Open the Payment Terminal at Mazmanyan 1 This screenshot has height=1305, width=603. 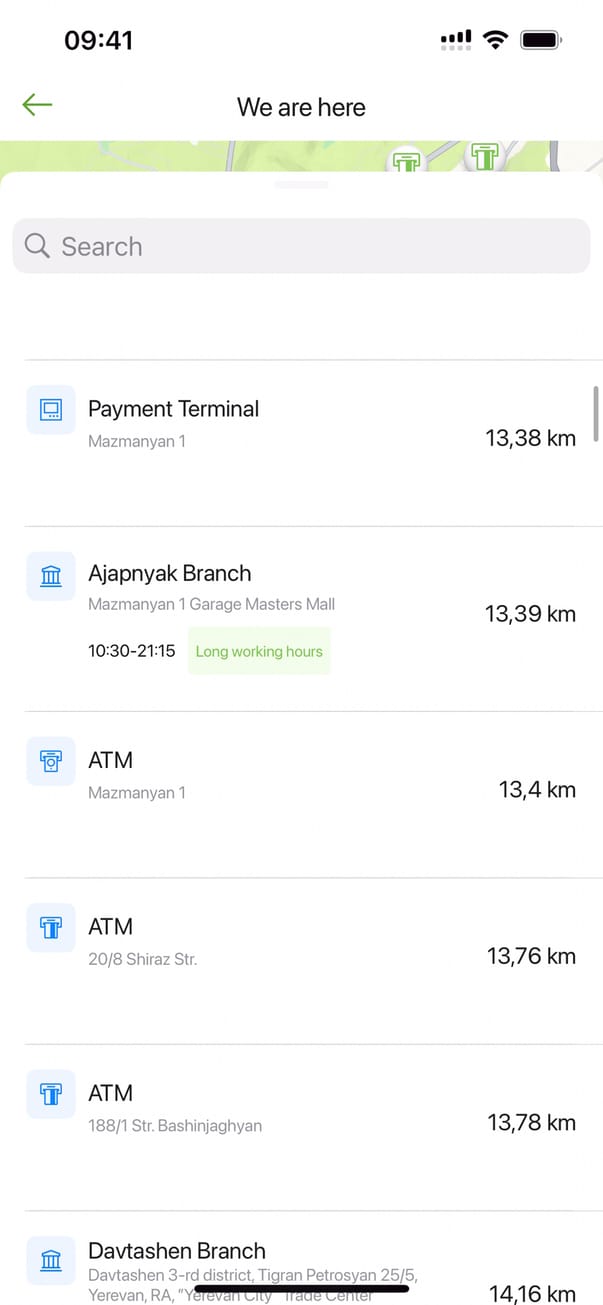[300, 424]
